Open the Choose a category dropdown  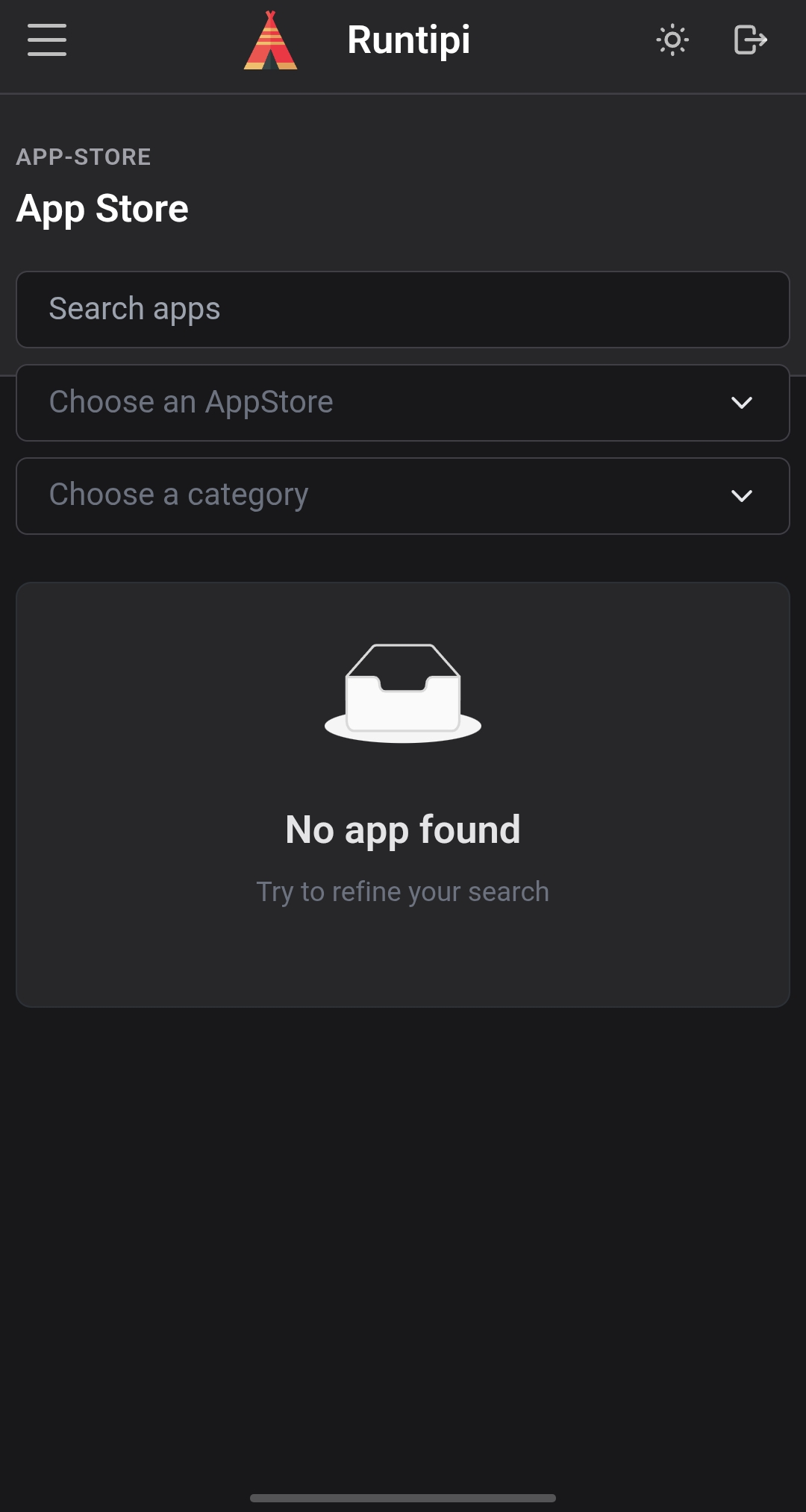403,496
